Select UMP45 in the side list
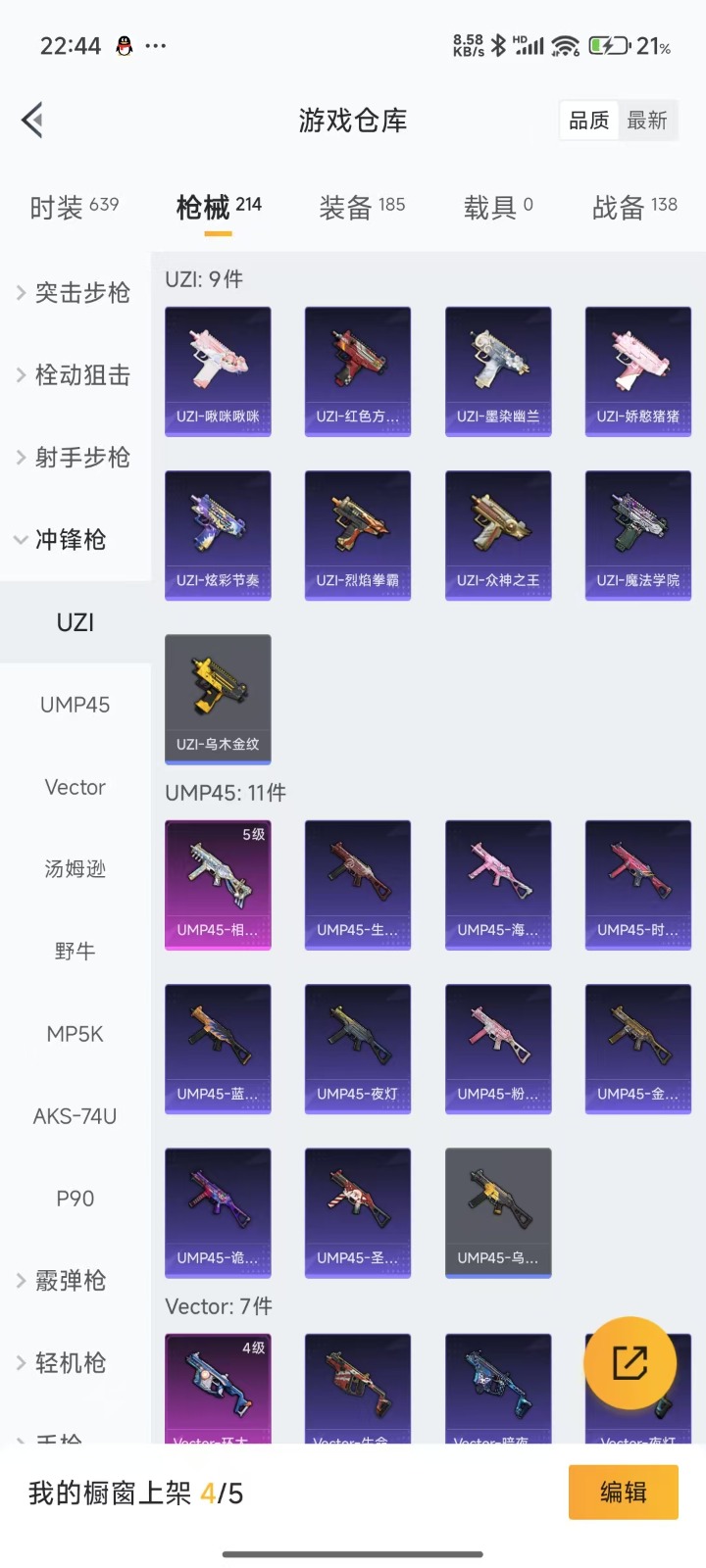This screenshot has height=1568, width=706. click(x=76, y=705)
